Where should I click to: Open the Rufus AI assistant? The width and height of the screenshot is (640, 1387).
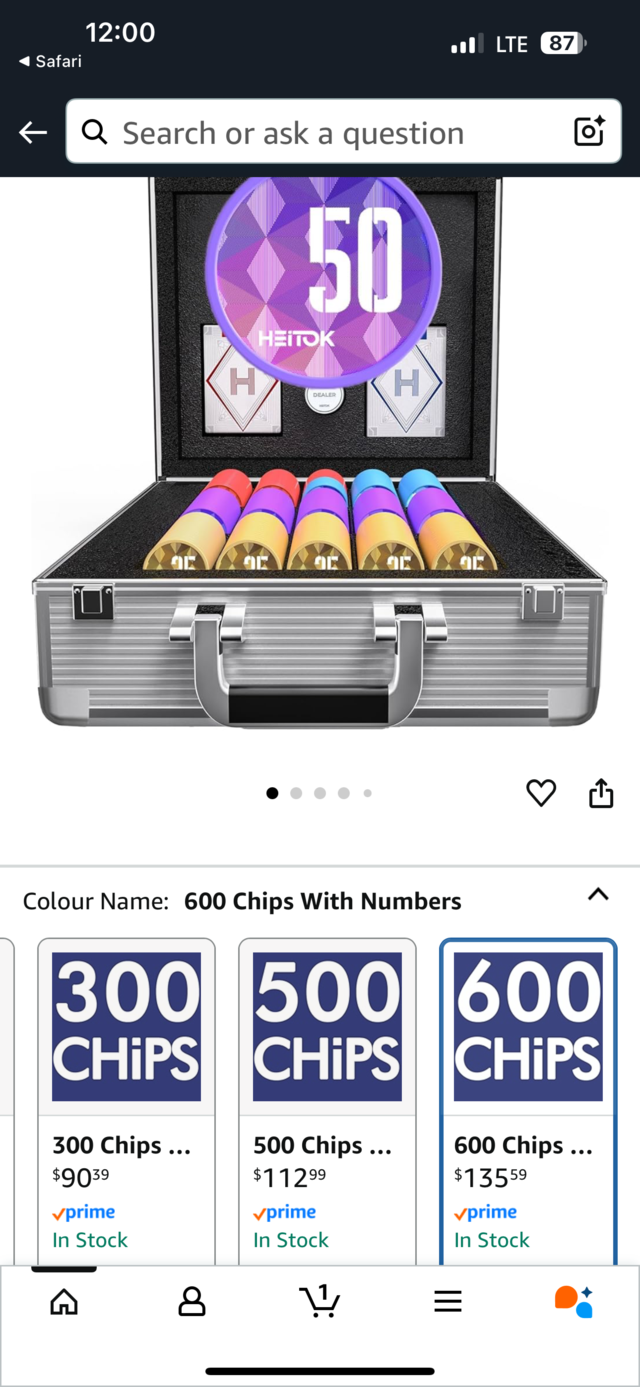tap(574, 1301)
